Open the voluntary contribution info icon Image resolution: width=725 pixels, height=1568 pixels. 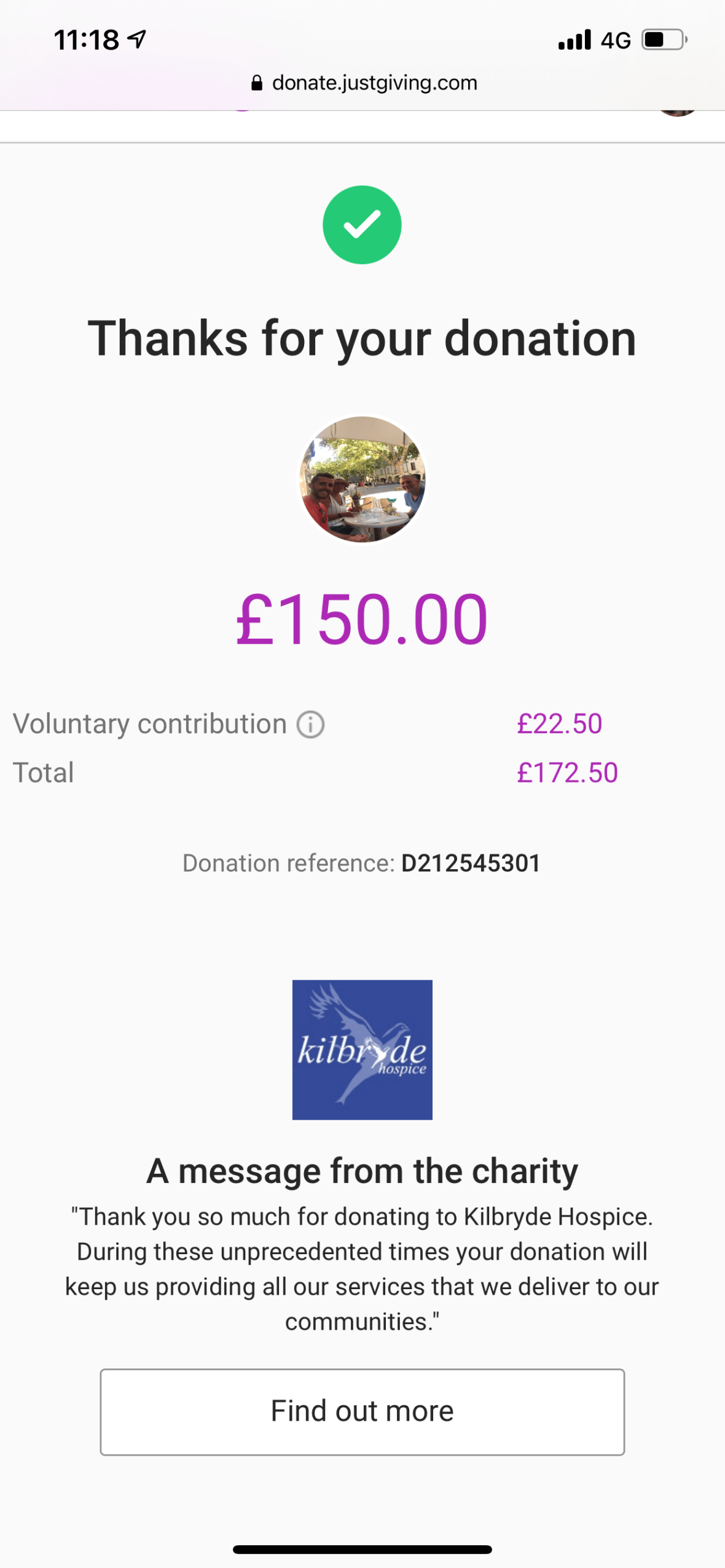[311, 724]
